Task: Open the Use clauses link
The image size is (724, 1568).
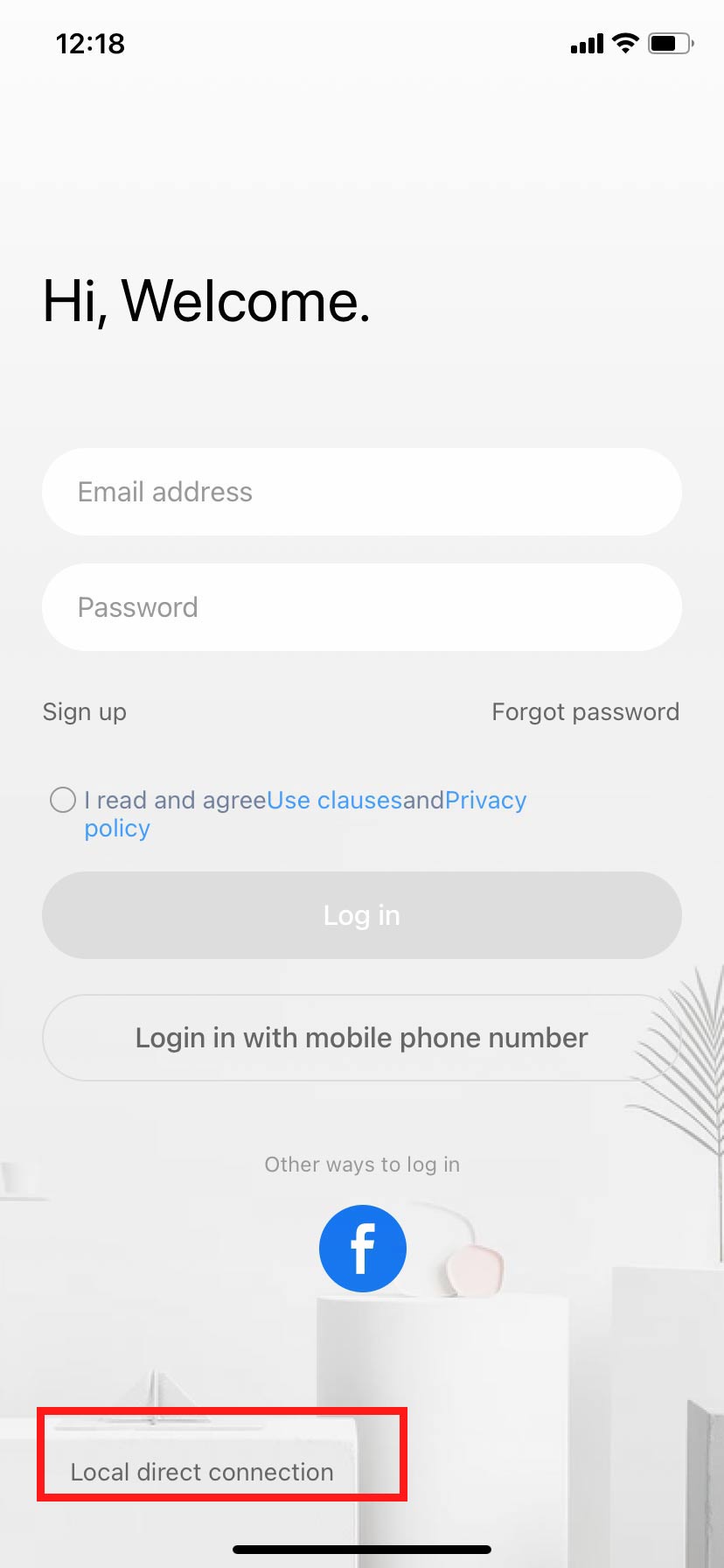Action: [x=333, y=801]
